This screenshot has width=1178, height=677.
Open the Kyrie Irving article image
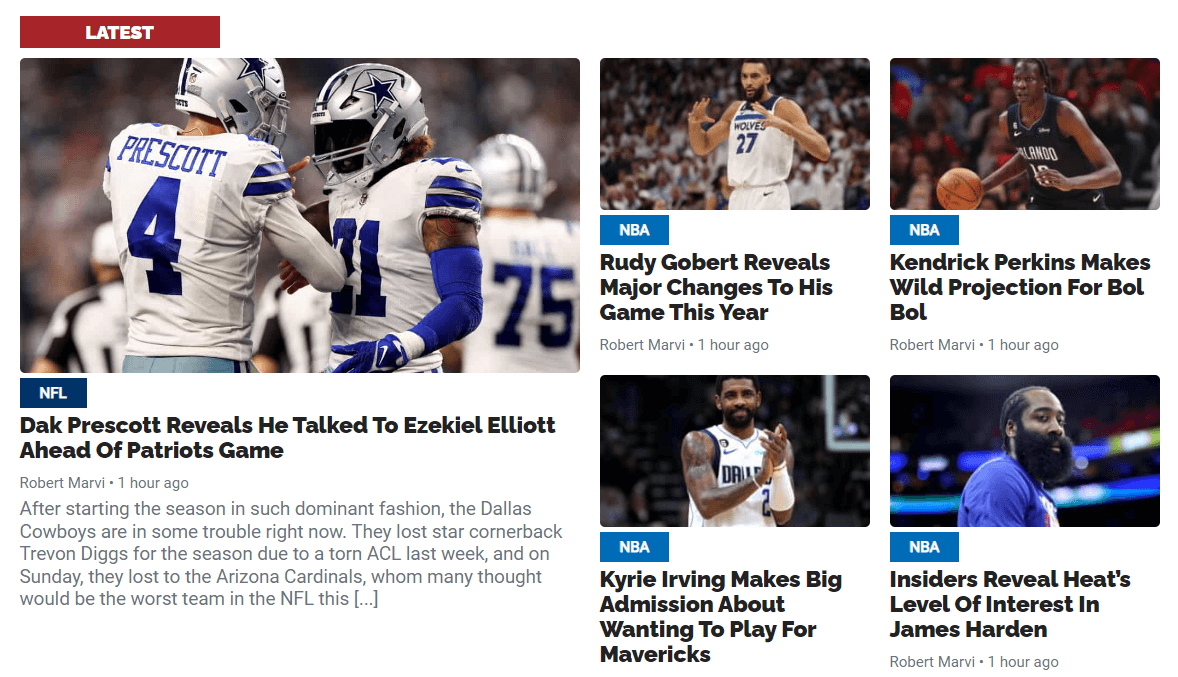(734, 451)
